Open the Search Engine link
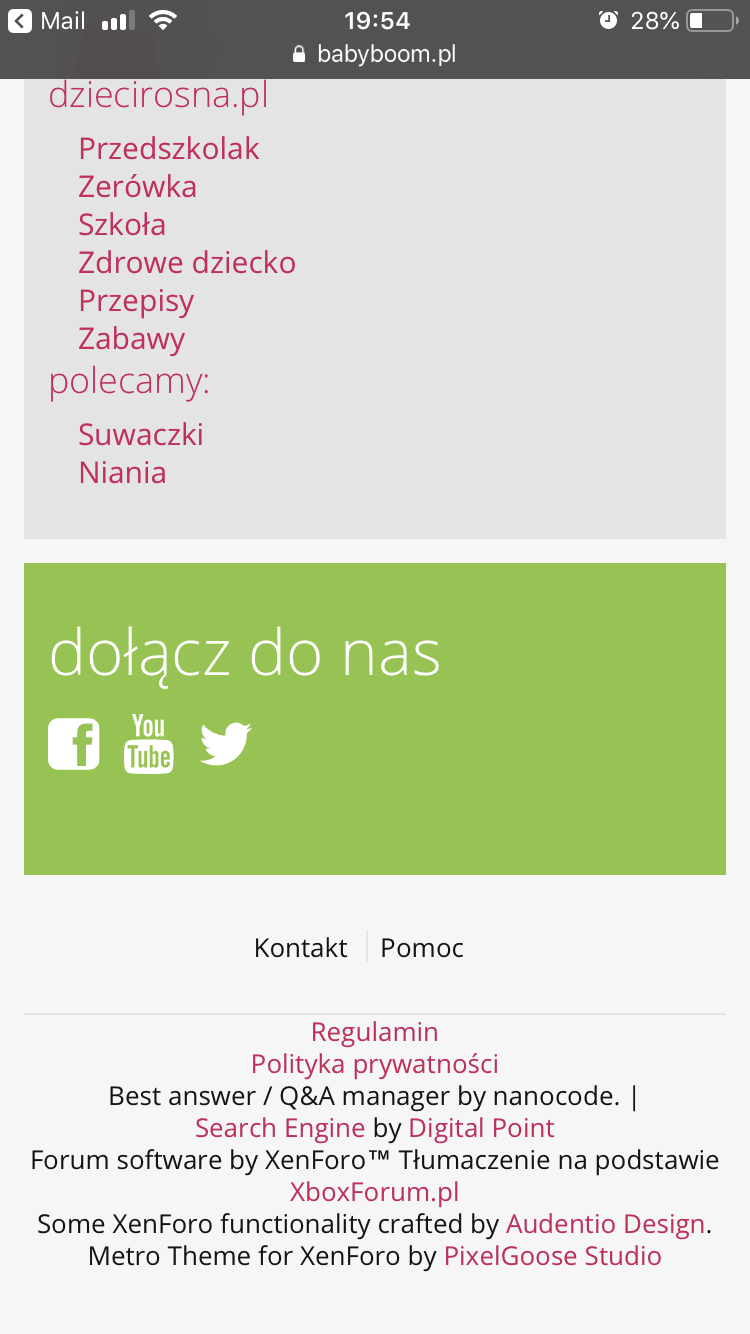The width and height of the screenshot is (750, 1334). point(280,1127)
